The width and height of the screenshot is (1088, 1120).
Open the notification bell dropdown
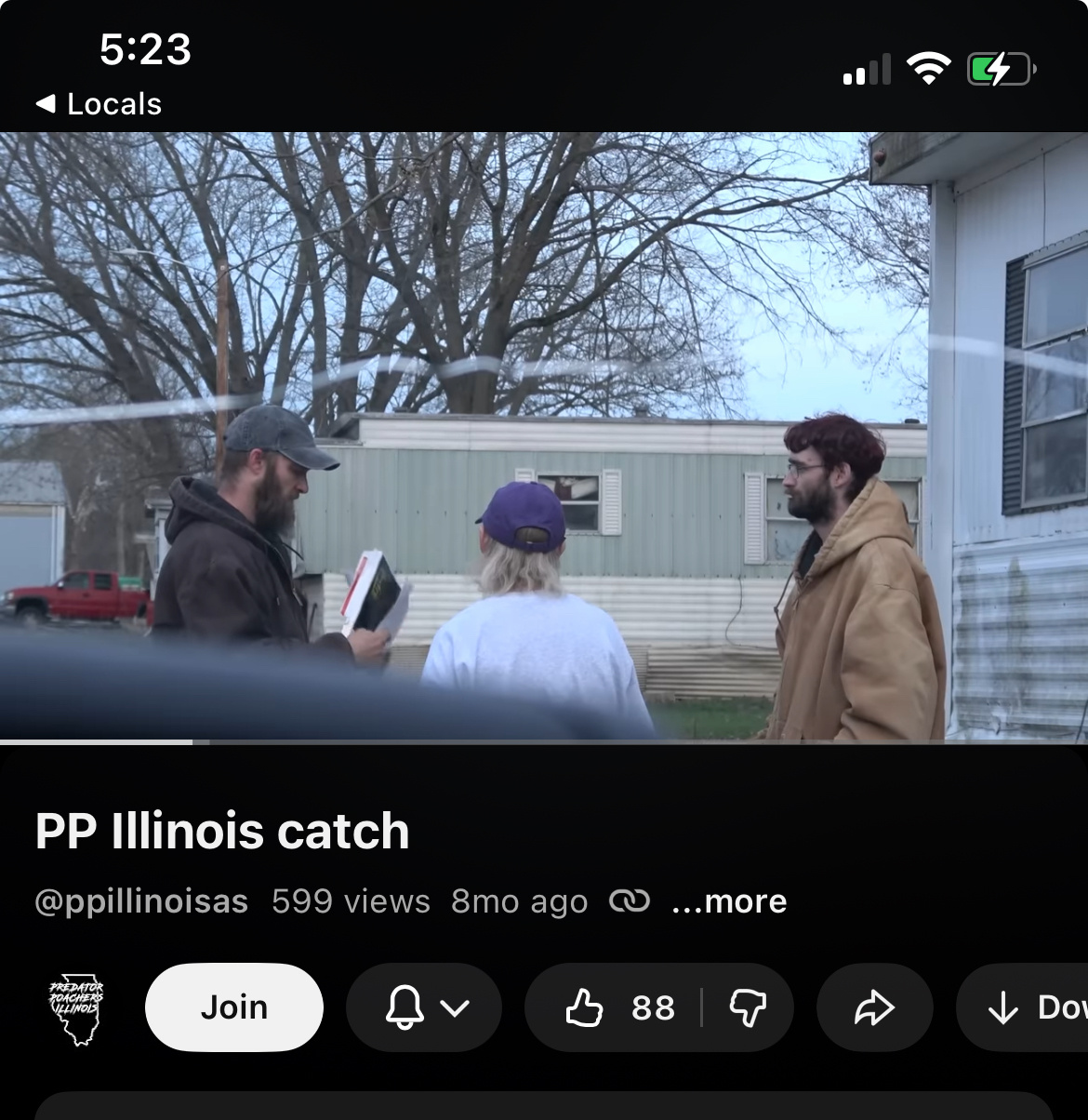point(424,1007)
